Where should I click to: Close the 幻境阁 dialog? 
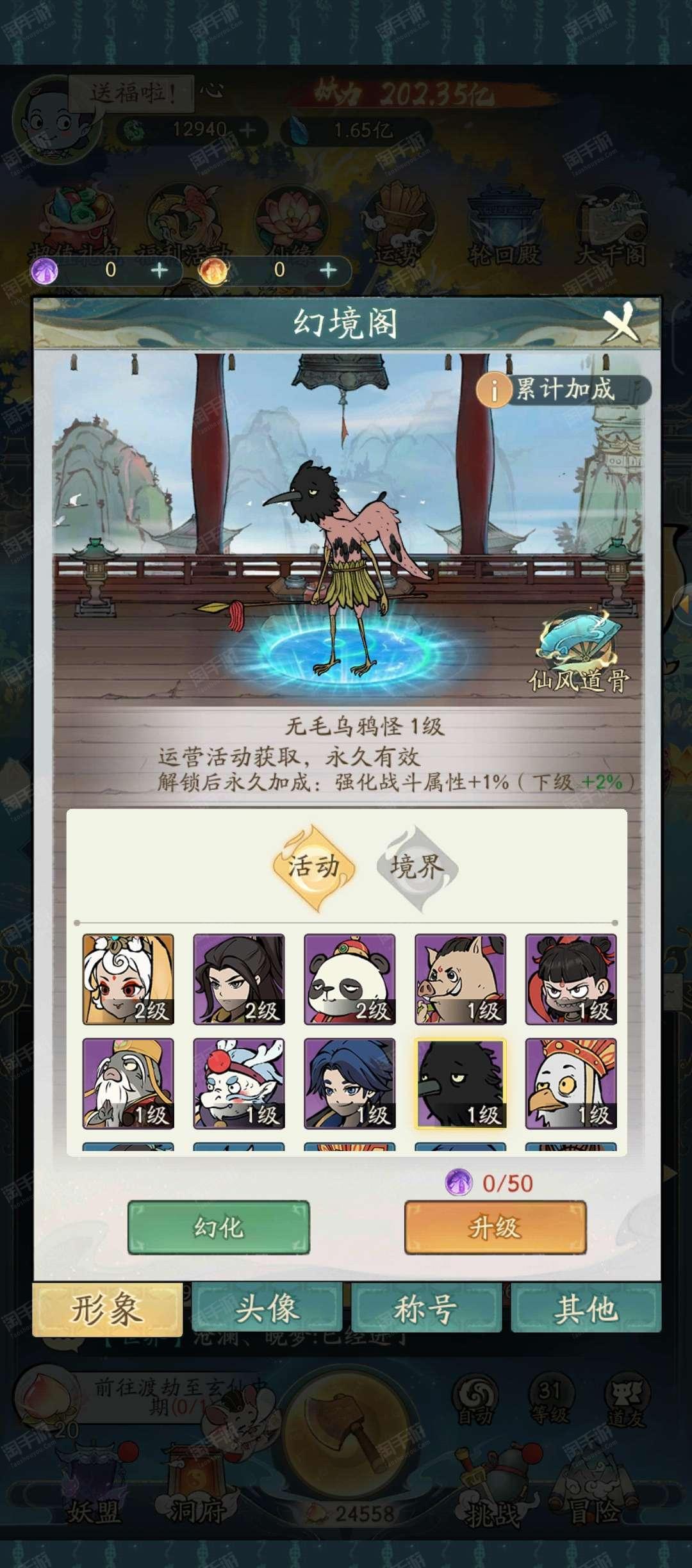tap(620, 323)
